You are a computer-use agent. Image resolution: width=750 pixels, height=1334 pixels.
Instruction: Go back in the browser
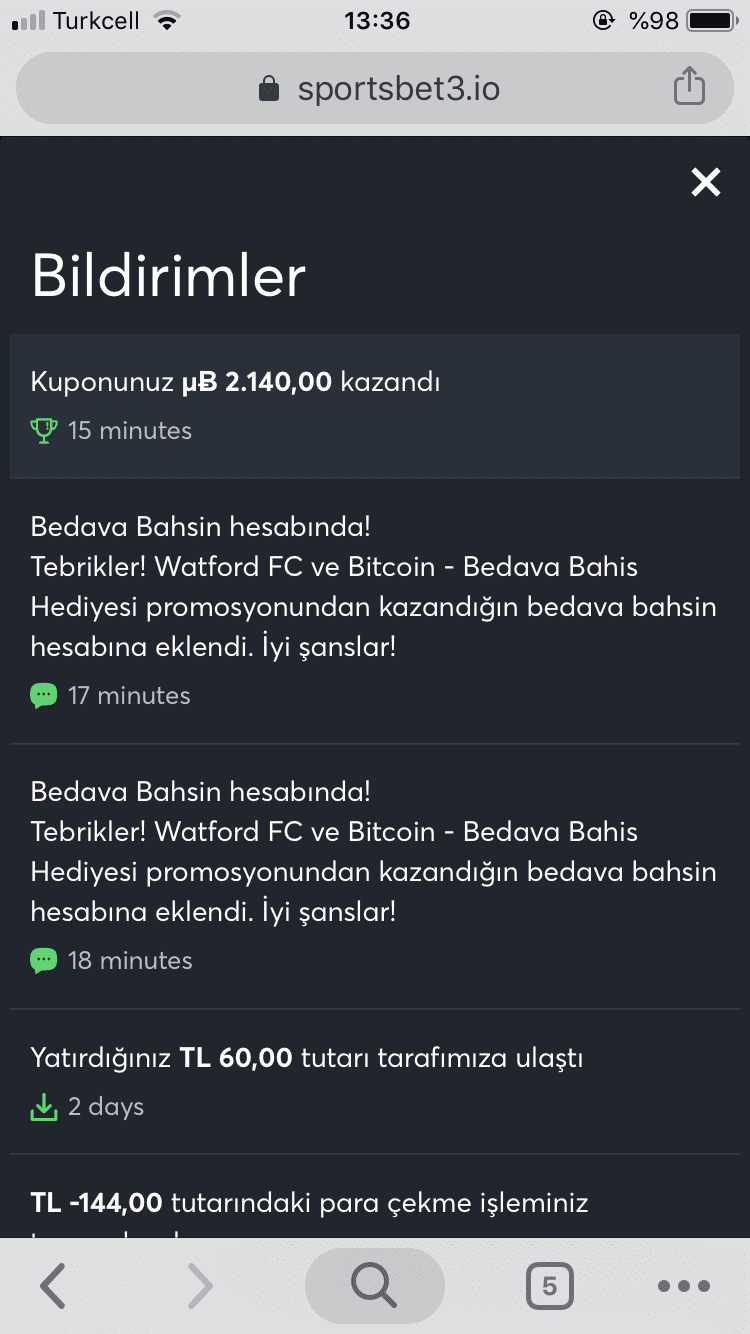click(x=53, y=1286)
